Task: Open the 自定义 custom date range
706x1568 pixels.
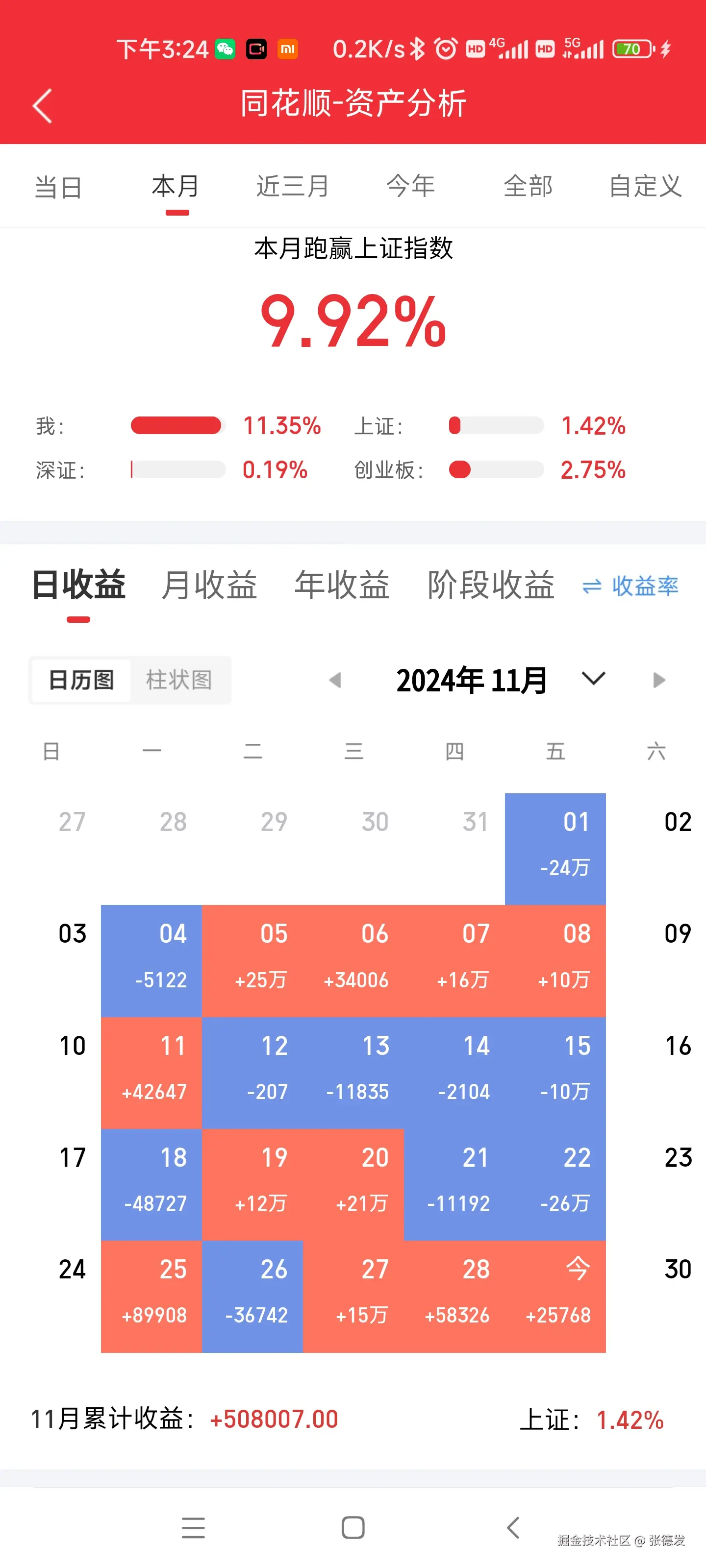Action: click(x=646, y=186)
